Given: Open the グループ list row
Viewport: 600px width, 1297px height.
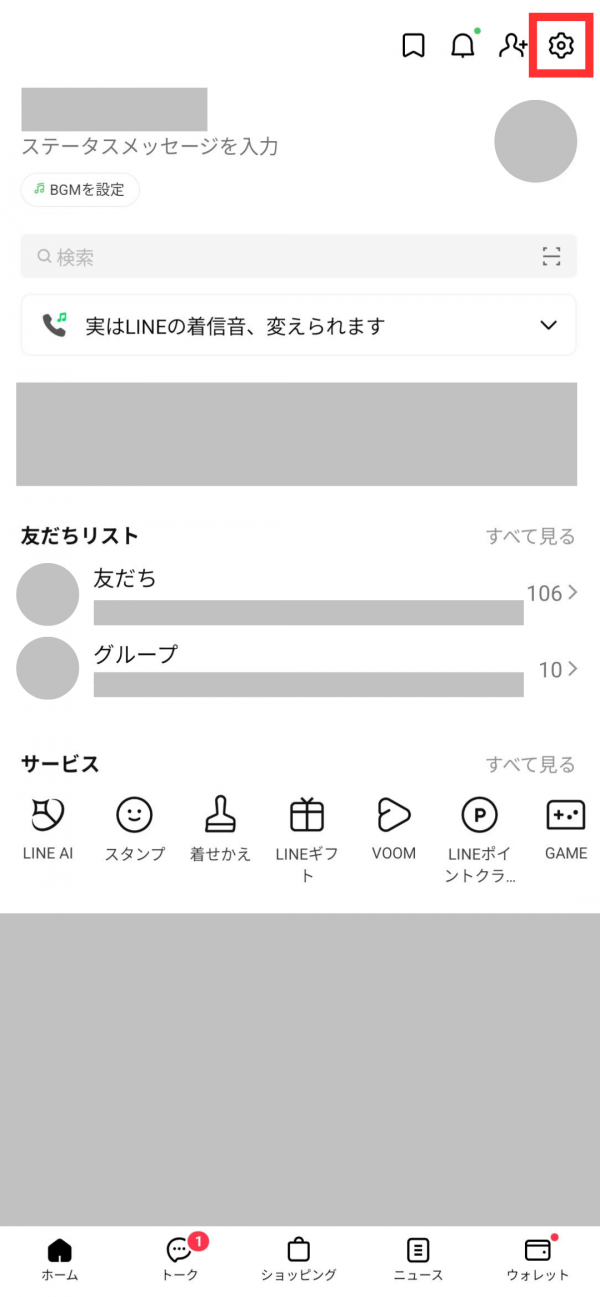Looking at the screenshot, I should [300, 669].
